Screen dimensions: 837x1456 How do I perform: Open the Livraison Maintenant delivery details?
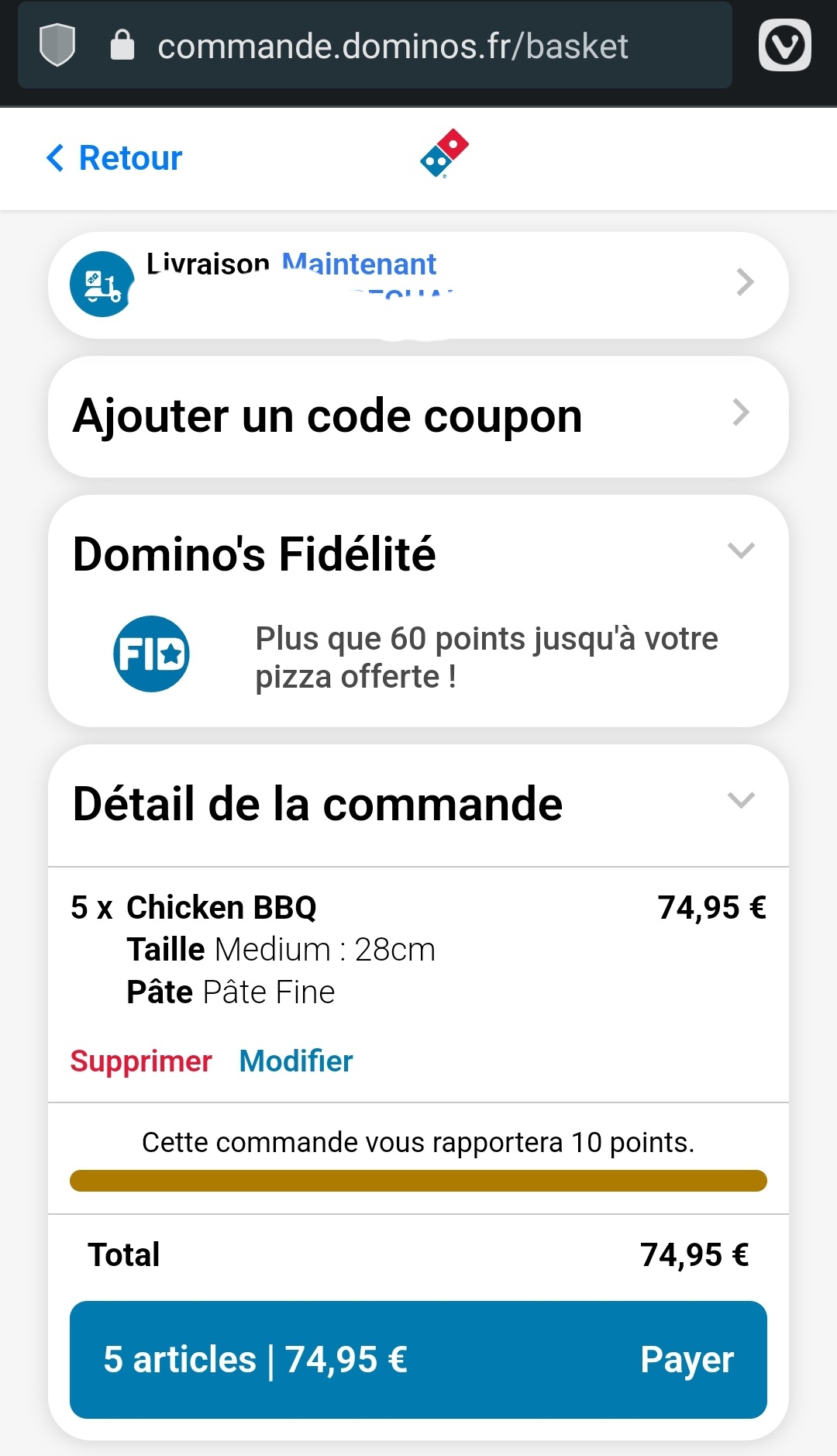[418, 284]
